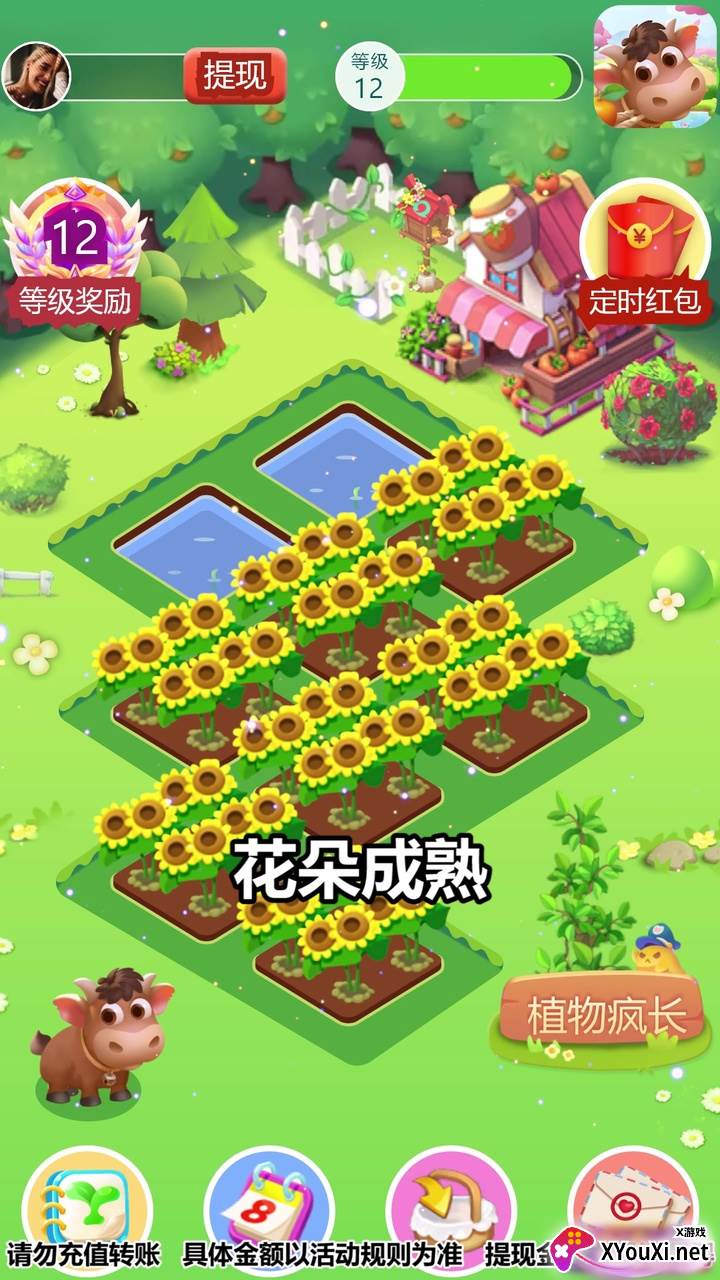Open the basket icon in bottom bar
The image size is (720, 1280).
450,1205
